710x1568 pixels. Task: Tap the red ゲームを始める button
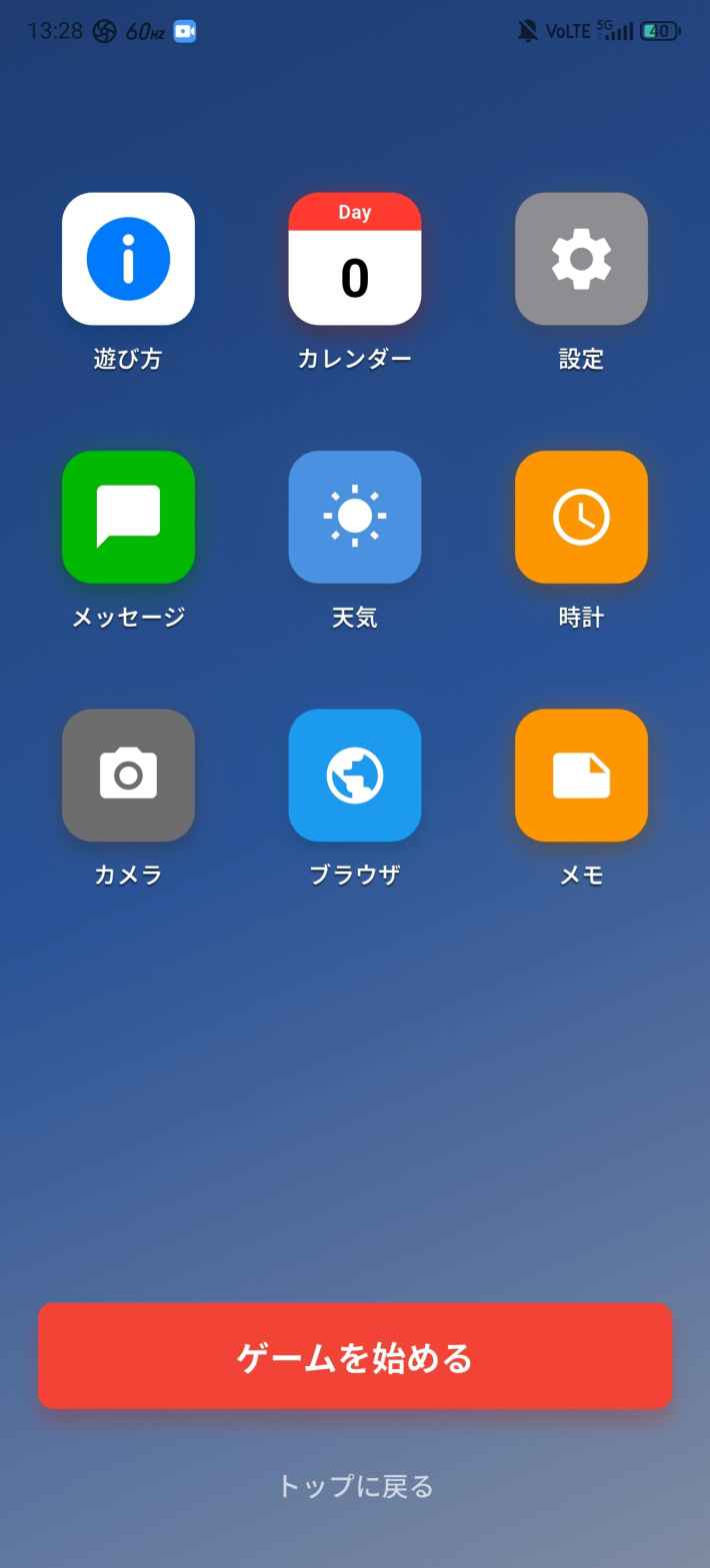pyautogui.click(x=355, y=1356)
